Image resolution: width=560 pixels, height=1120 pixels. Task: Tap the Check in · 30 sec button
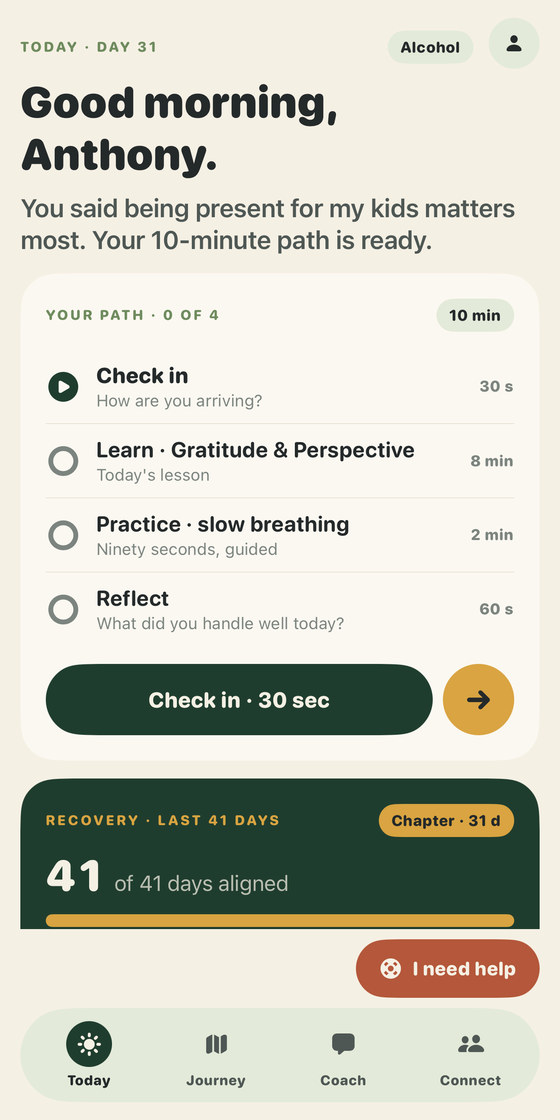[x=239, y=699]
